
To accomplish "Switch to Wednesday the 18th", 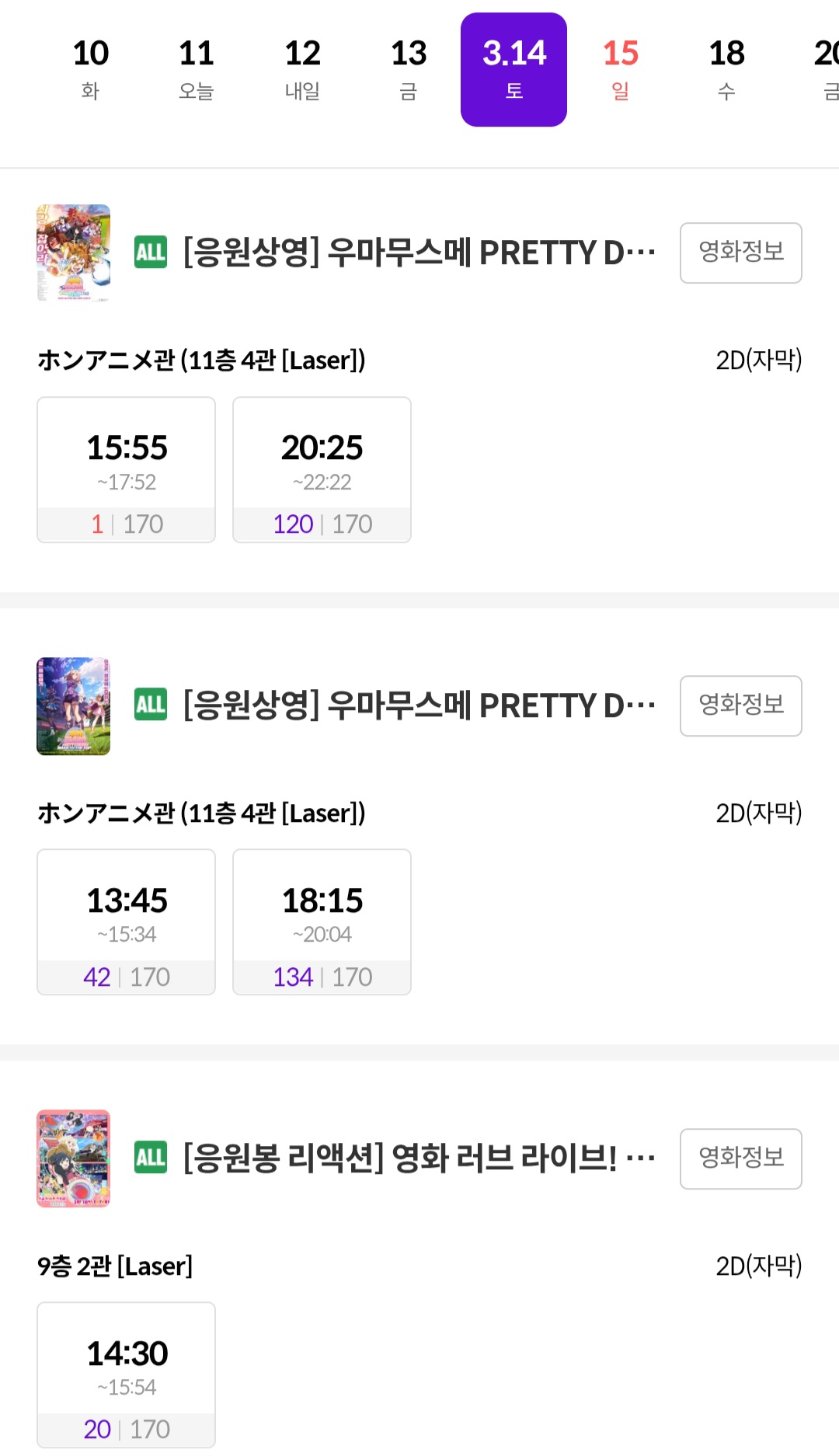I will [726, 69].
